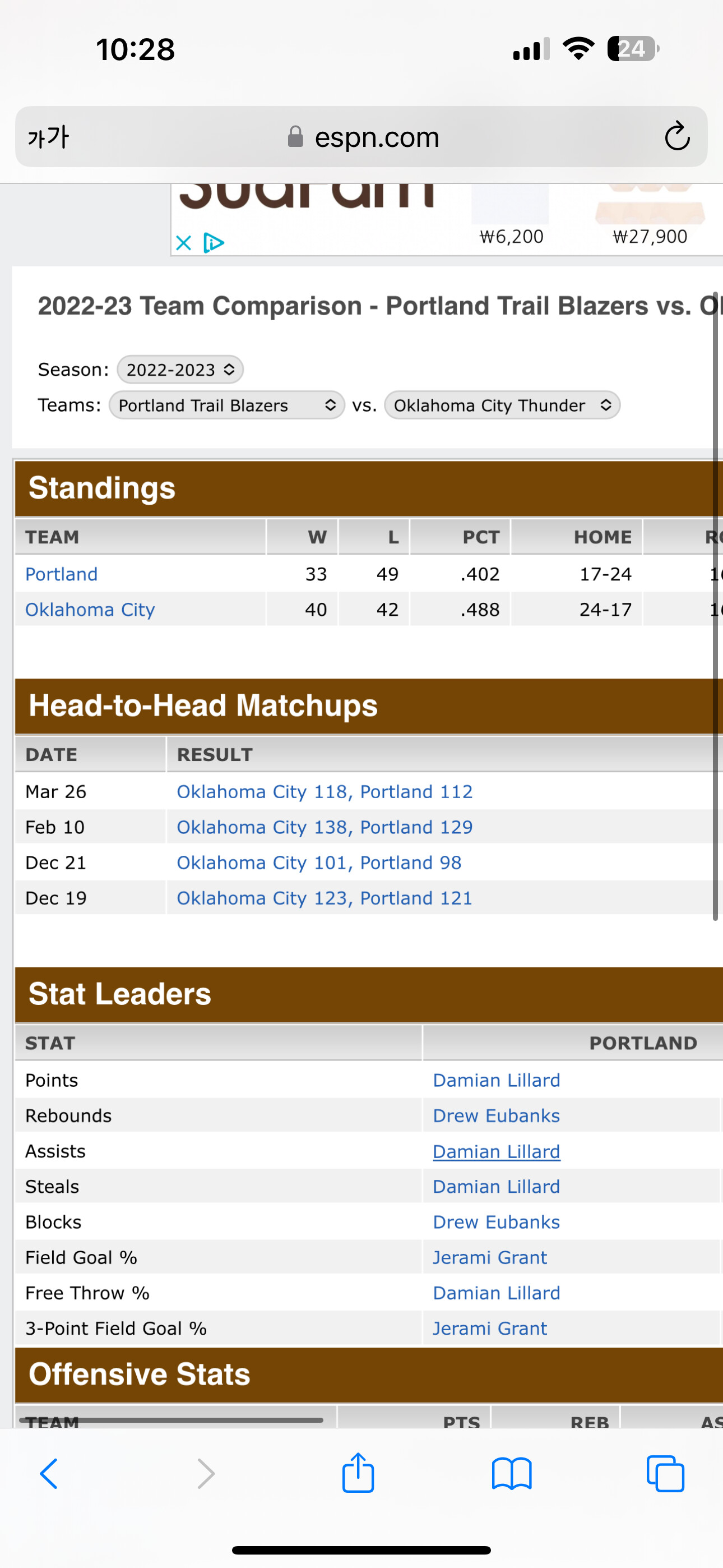Reload the espn.com page

click(x=676, y=136)
